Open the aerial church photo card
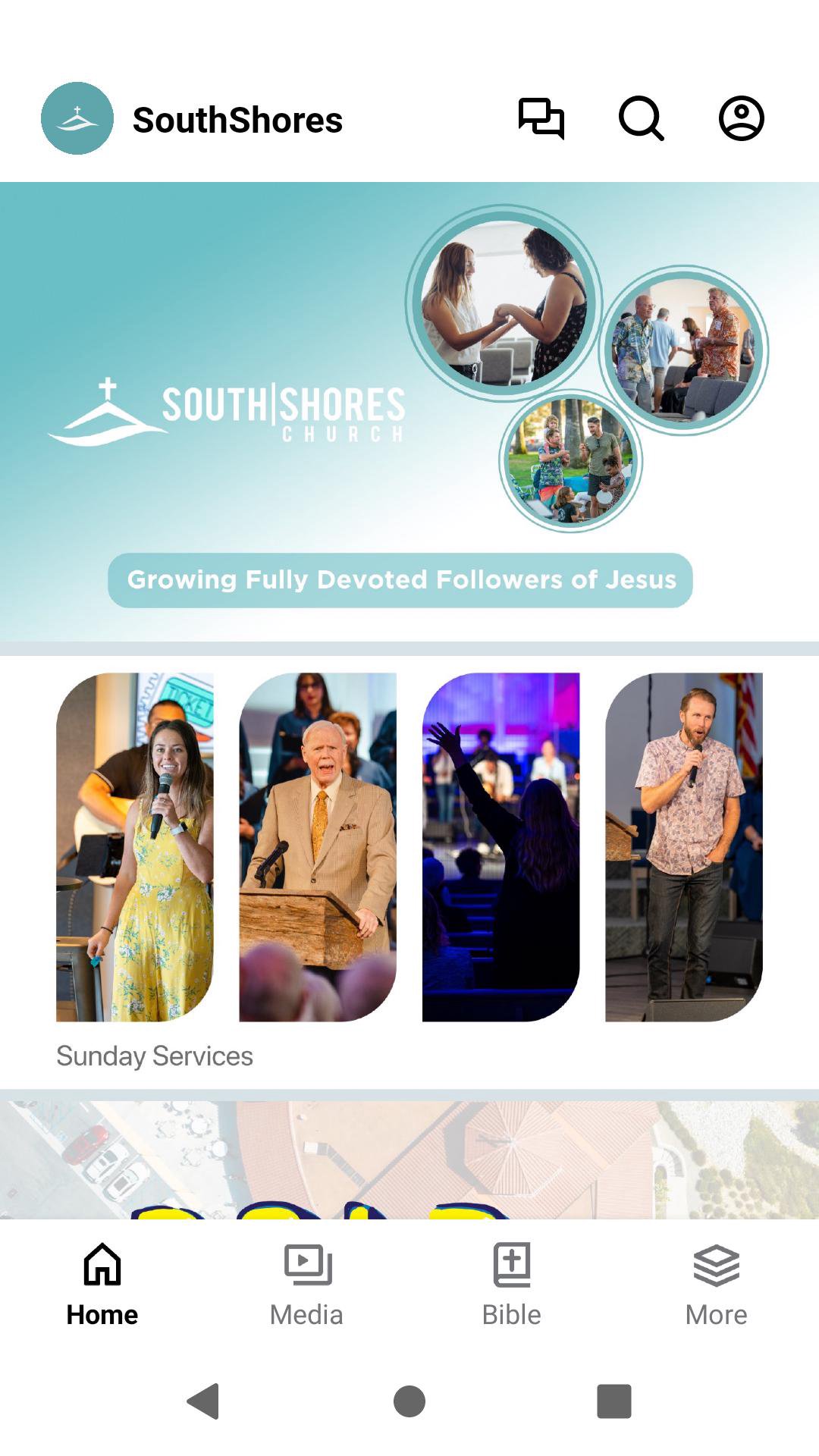Screen dimensions: 819x1456 409,1159
